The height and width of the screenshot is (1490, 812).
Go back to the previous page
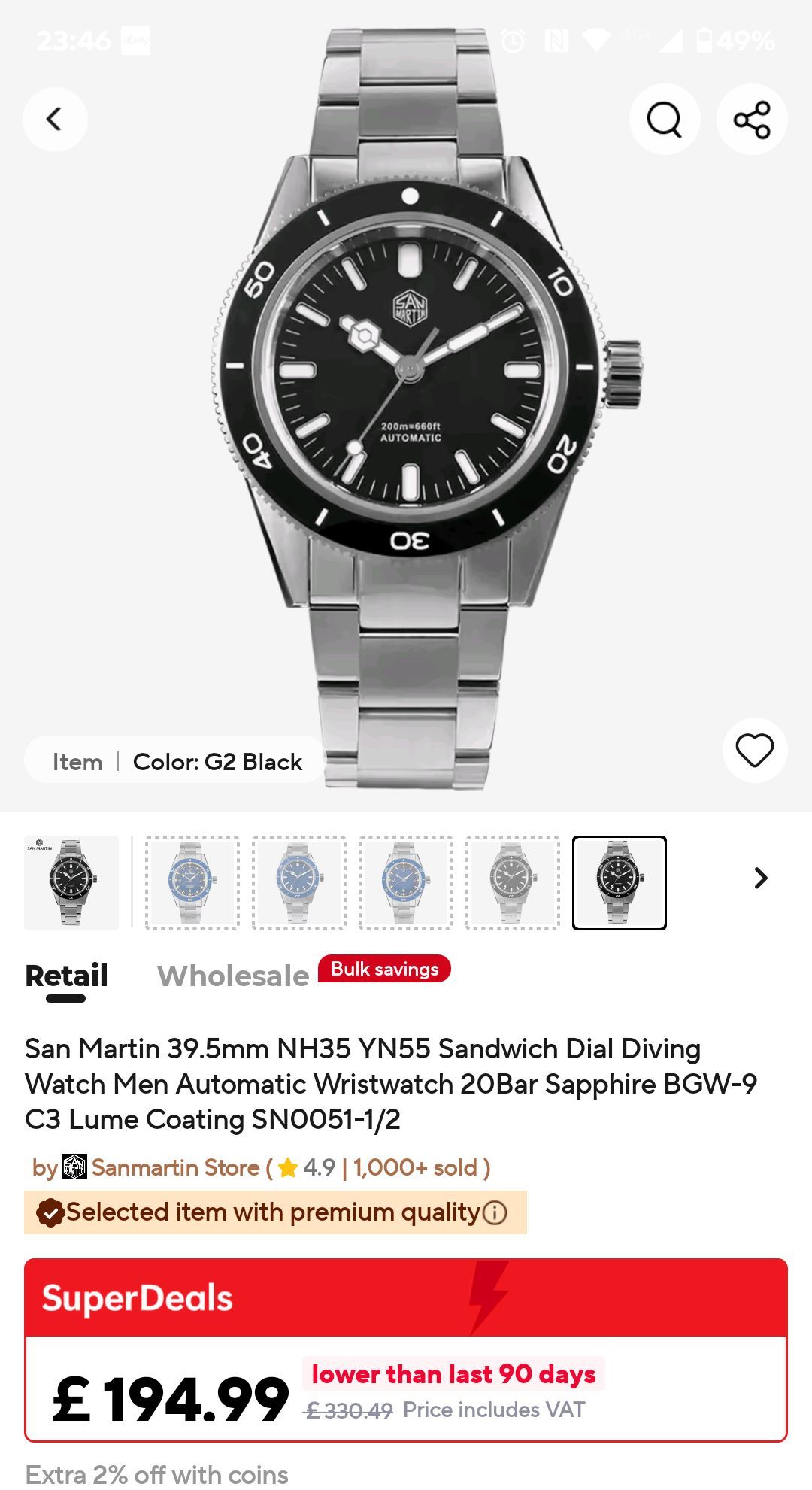pyautogui.click(x=54, y=119)
